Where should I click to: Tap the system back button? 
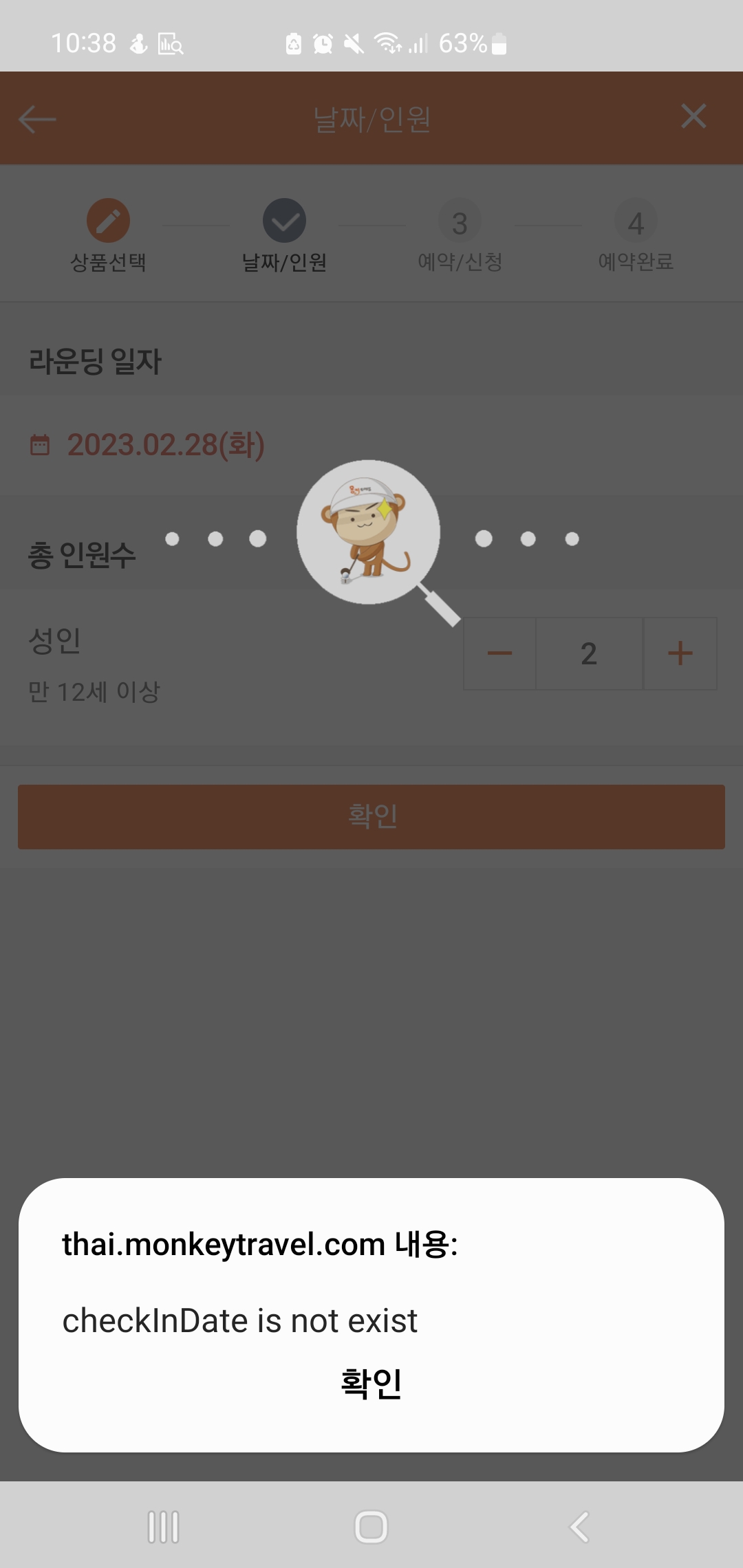coord(579,1527)
